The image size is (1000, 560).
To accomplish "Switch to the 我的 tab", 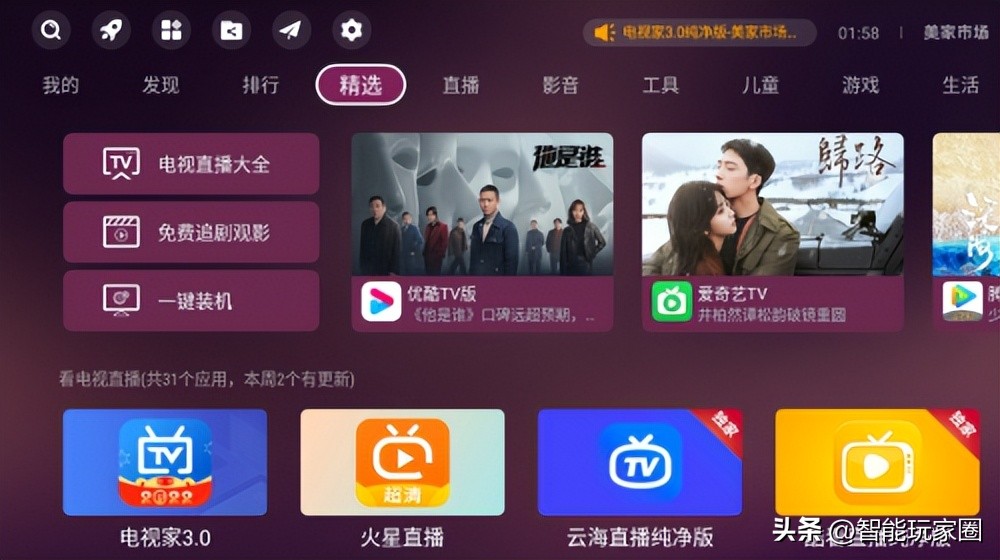I will pos(60,85).
